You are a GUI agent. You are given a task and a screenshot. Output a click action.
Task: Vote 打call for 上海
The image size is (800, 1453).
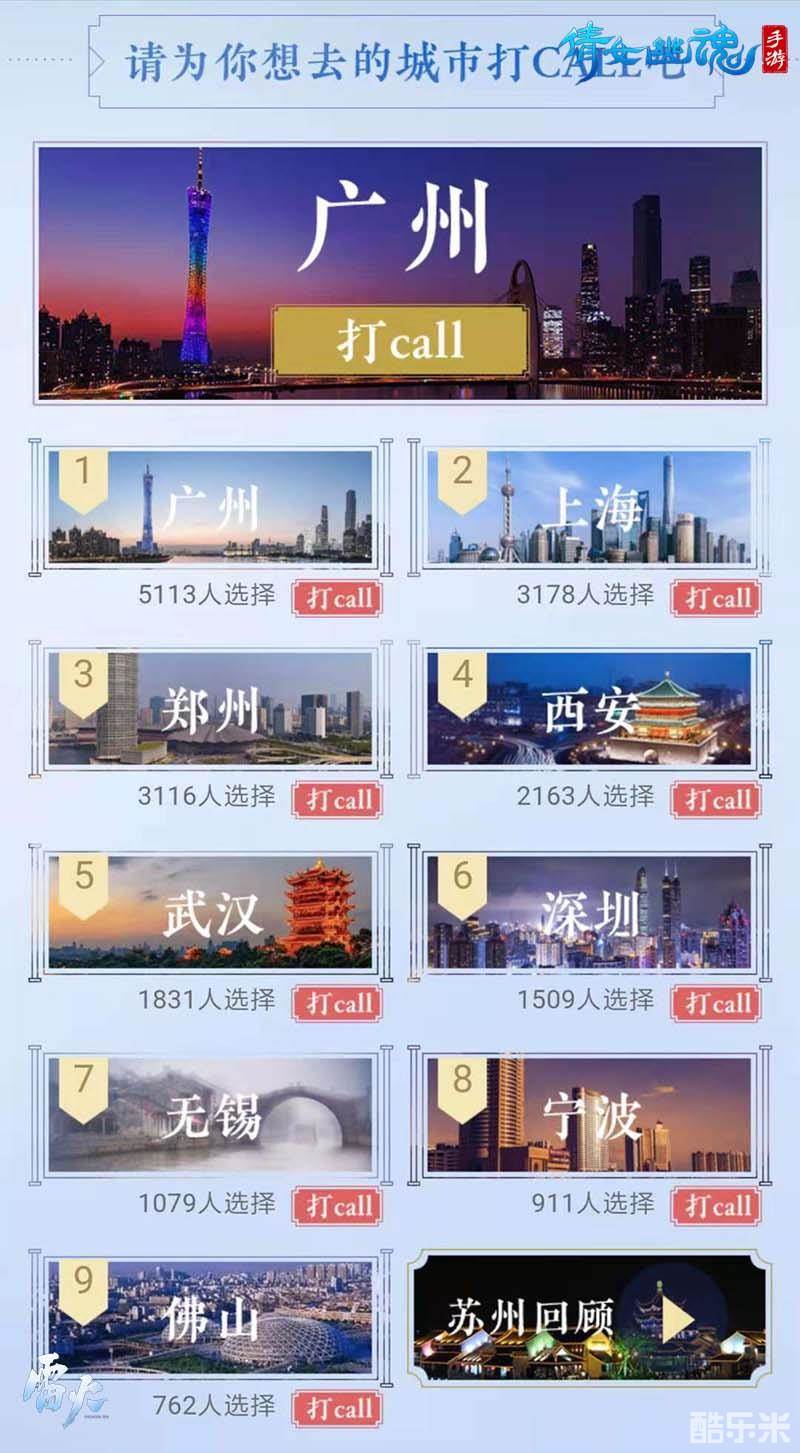pyautogui.click(x=715, y=598)
